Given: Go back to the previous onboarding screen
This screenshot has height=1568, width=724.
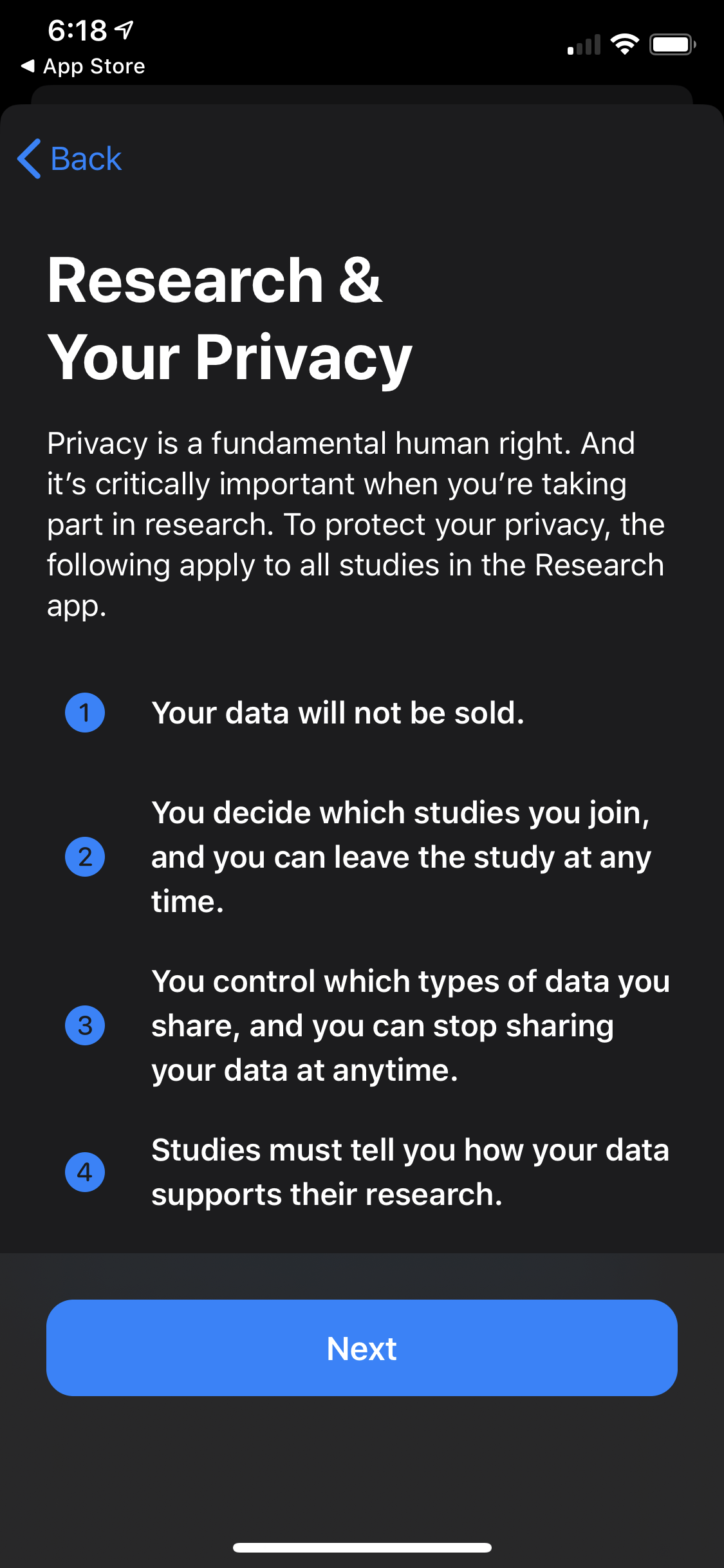Looking at the screenshot, I should (x=70, y=158).
